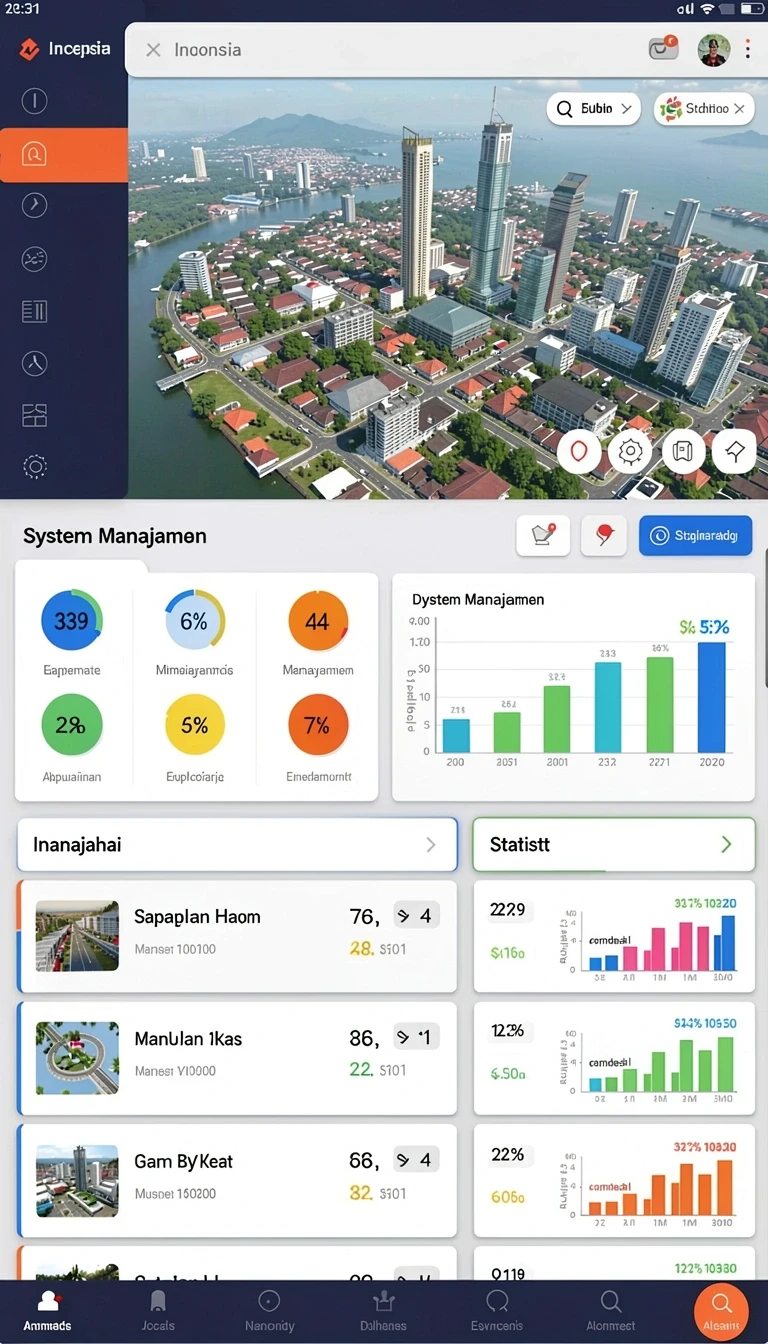Viewport: 768px width, 1344px height.
Task: Switch to the Jccals tab
Action: coord(158,1311)
